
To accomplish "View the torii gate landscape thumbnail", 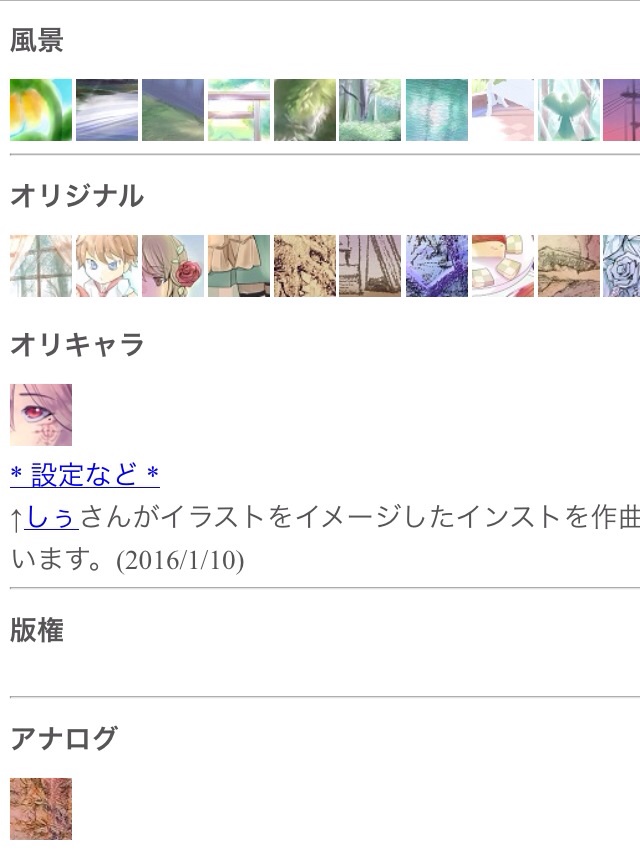I will click(x=239, y=110).
